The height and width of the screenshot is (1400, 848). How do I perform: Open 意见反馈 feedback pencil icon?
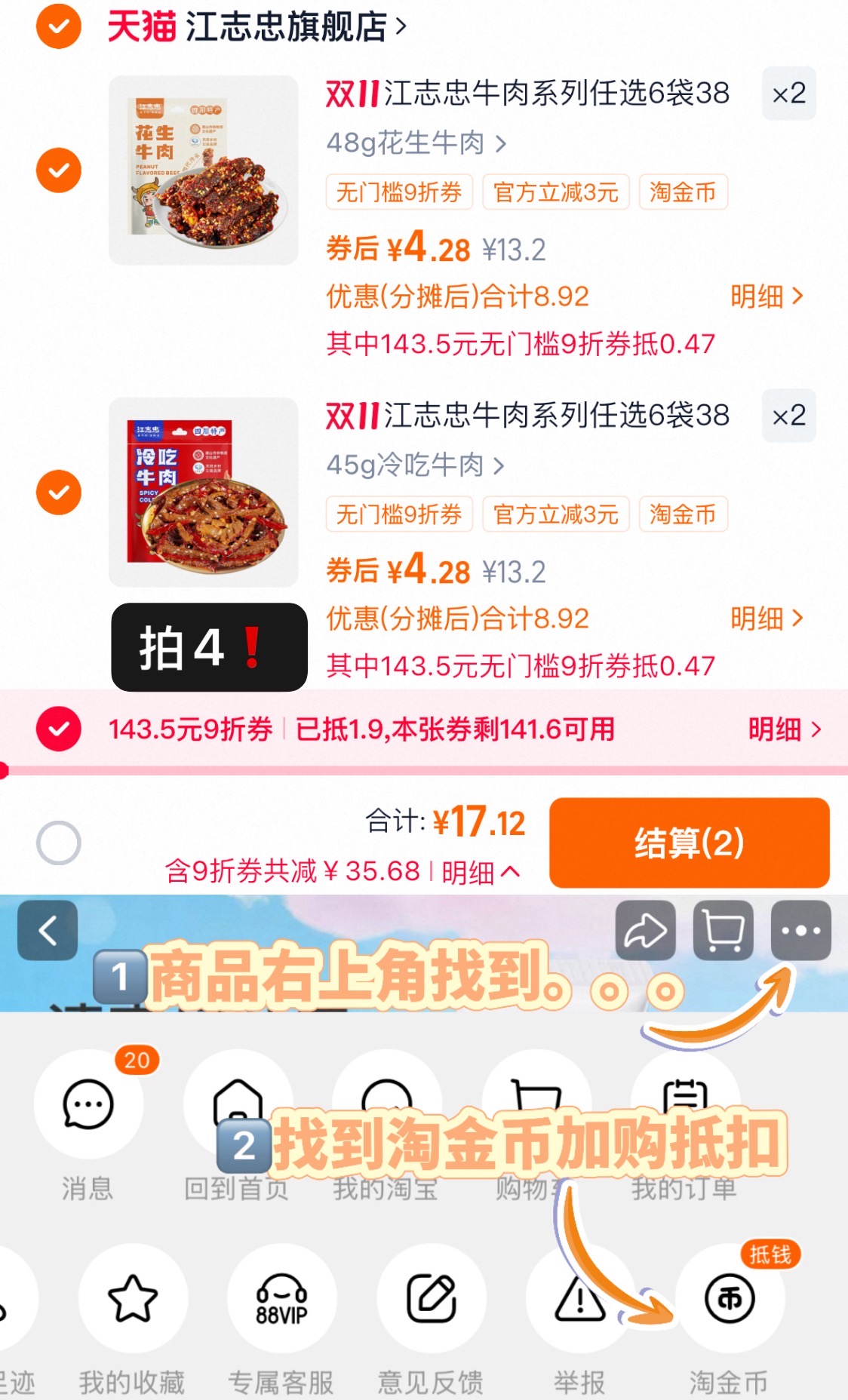[432, 1297]
